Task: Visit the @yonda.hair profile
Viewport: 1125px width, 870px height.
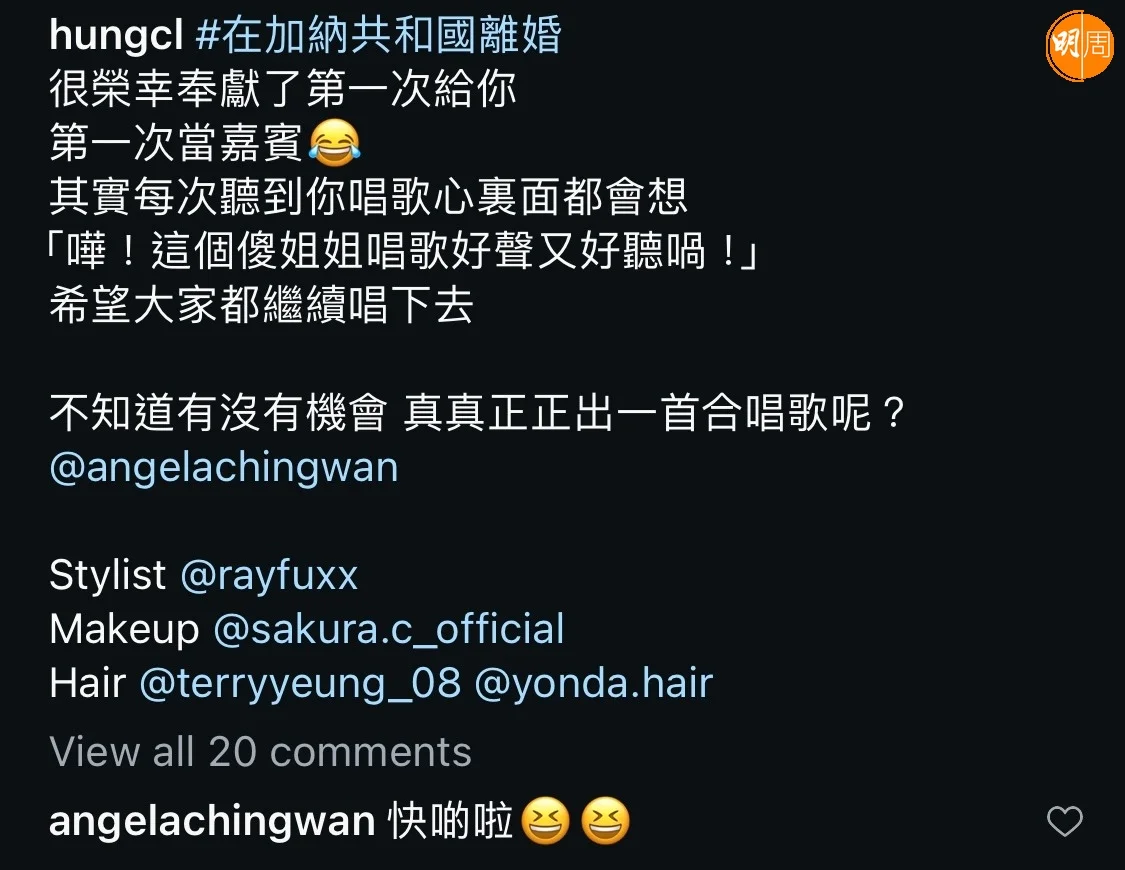Action: pyautogui.click(x=592, y=683)
